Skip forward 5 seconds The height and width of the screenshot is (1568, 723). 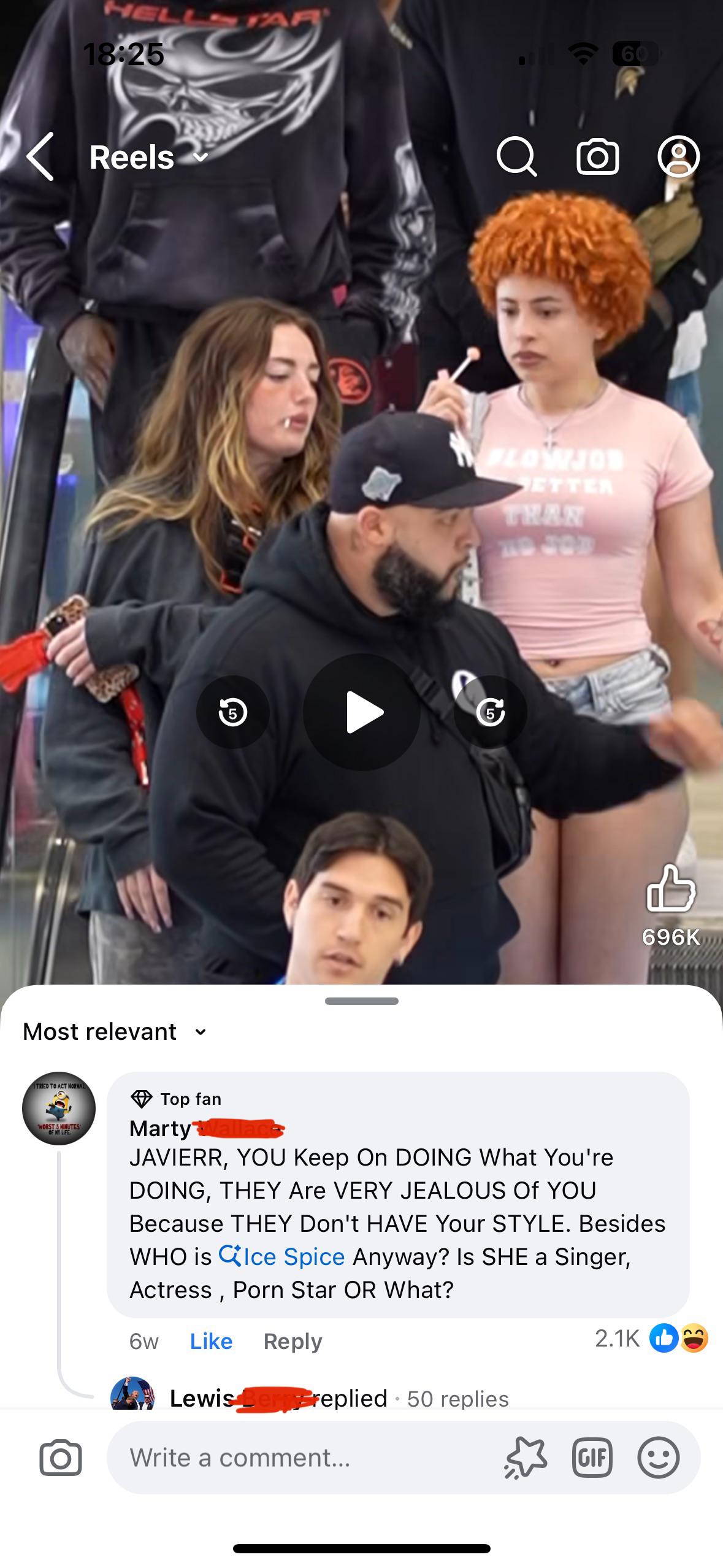click(490, 712)
